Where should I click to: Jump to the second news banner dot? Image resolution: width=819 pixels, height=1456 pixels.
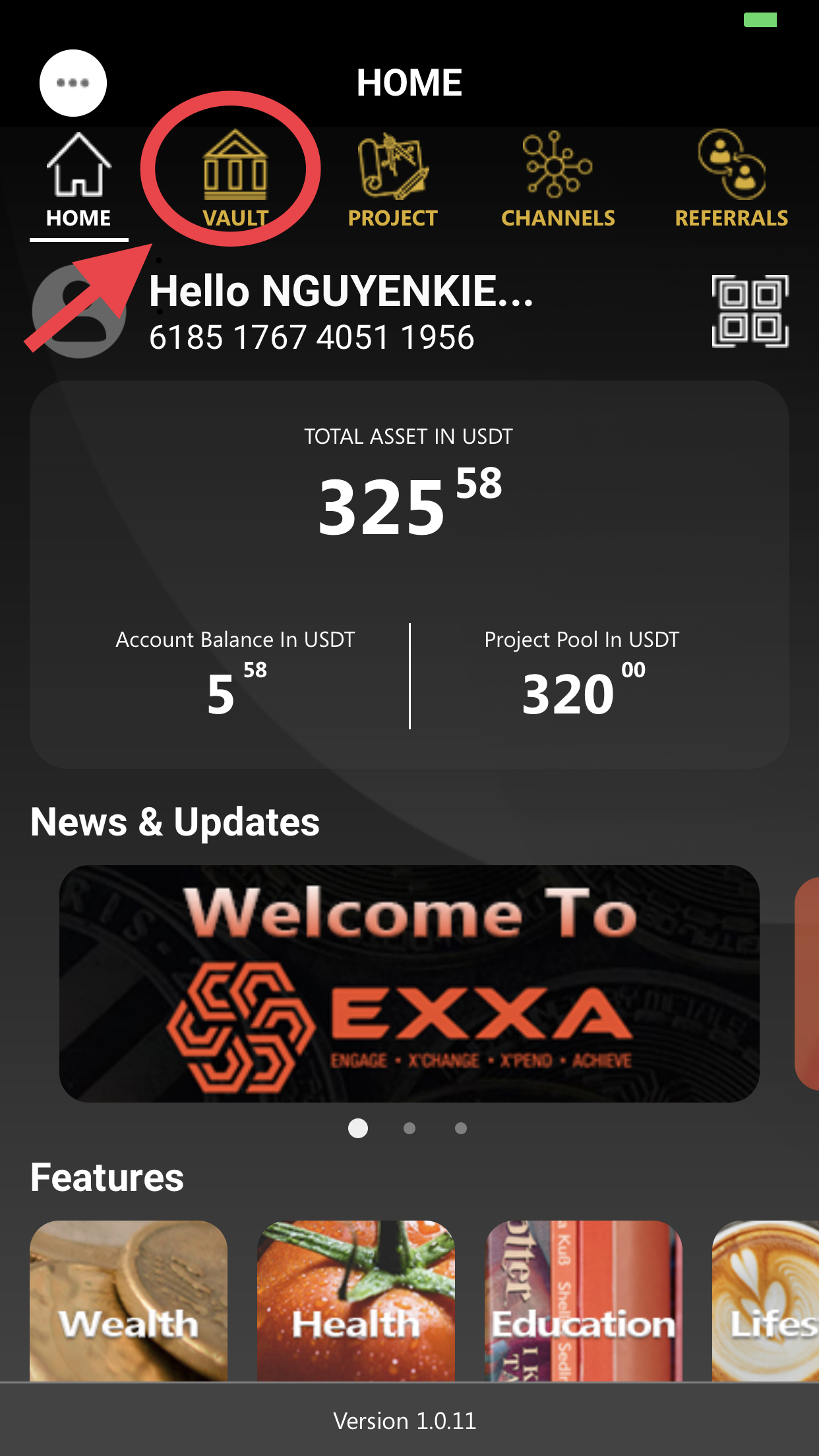coord(409,1128)
